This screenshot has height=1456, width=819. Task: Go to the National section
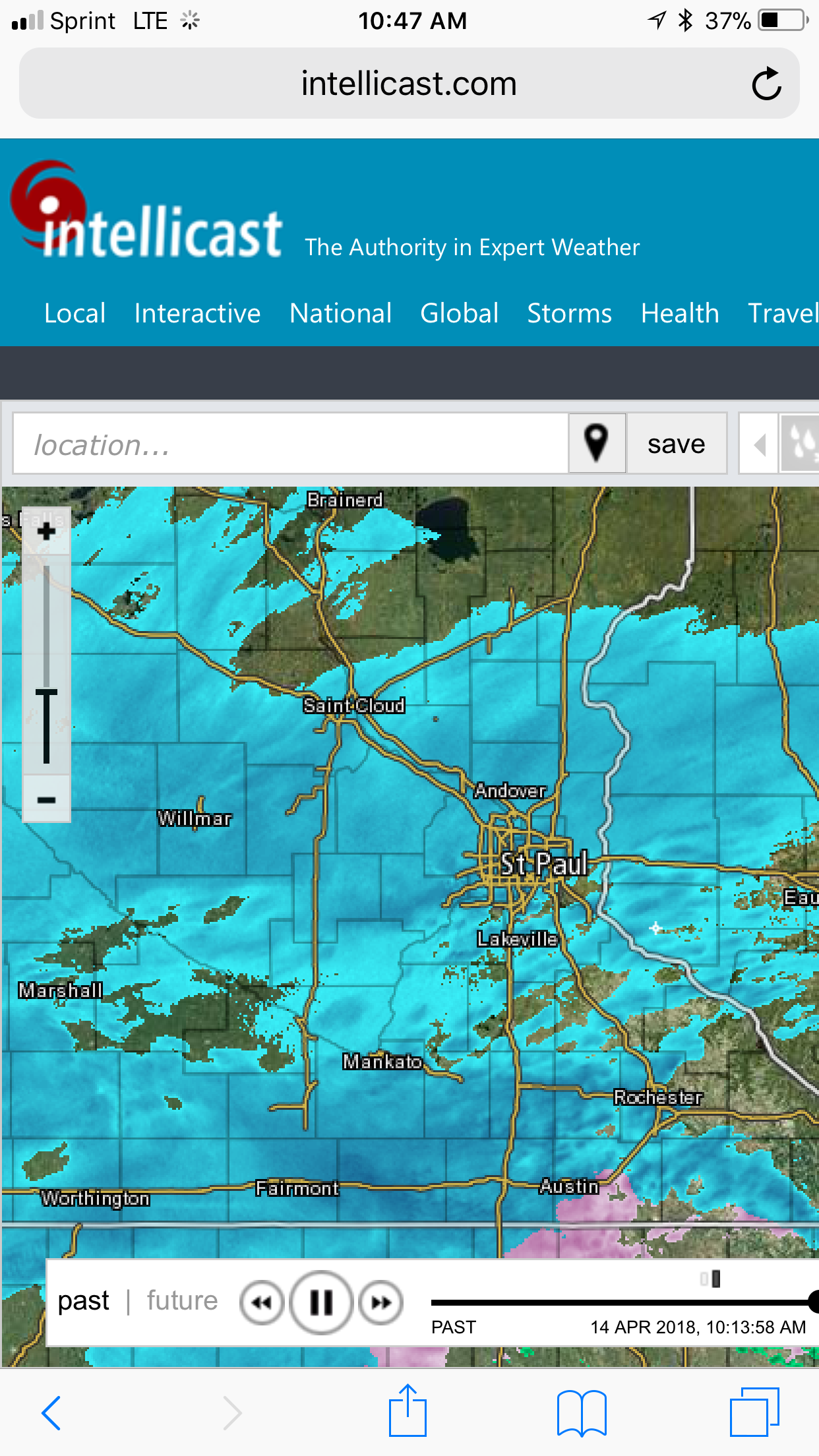tap(340, 313)
